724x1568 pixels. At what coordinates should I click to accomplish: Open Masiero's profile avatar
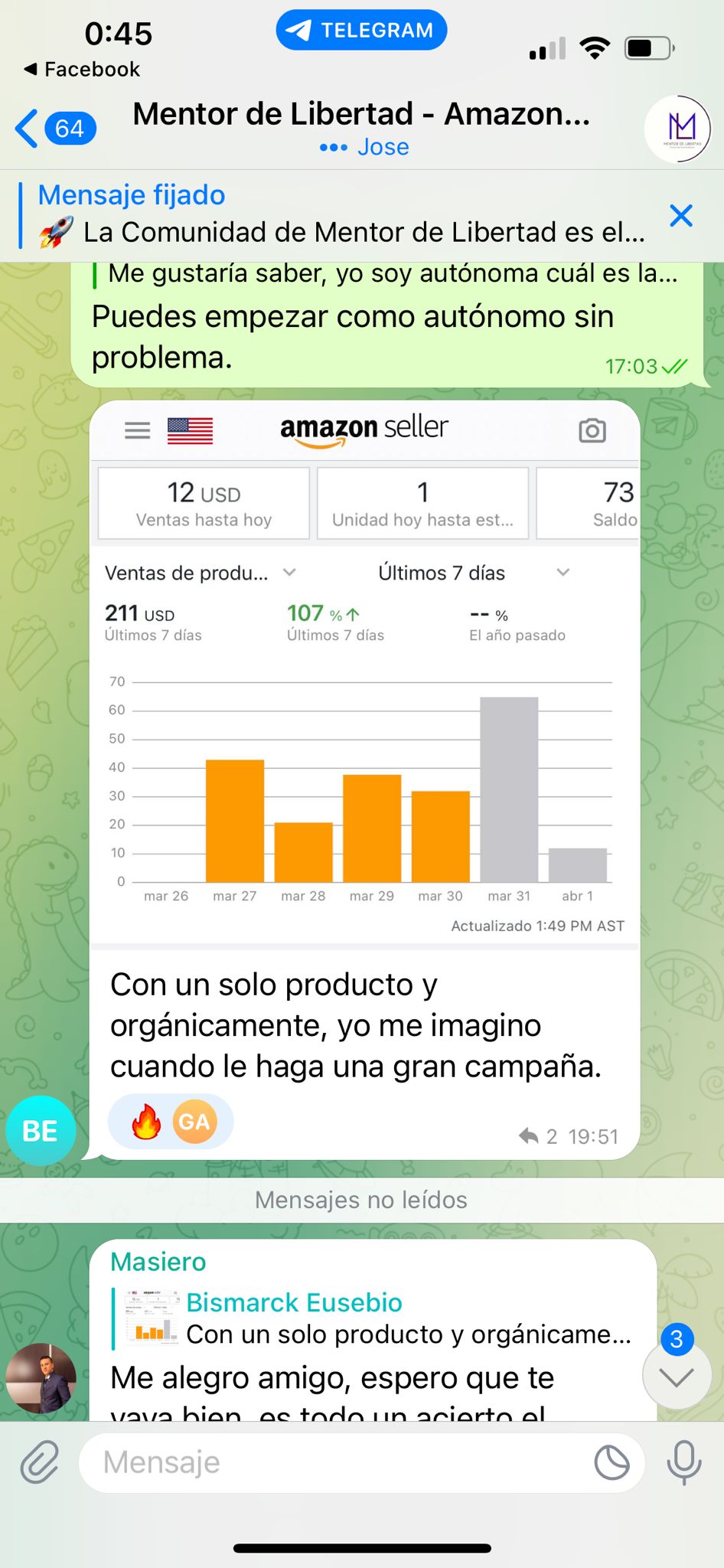[41, 1377]
